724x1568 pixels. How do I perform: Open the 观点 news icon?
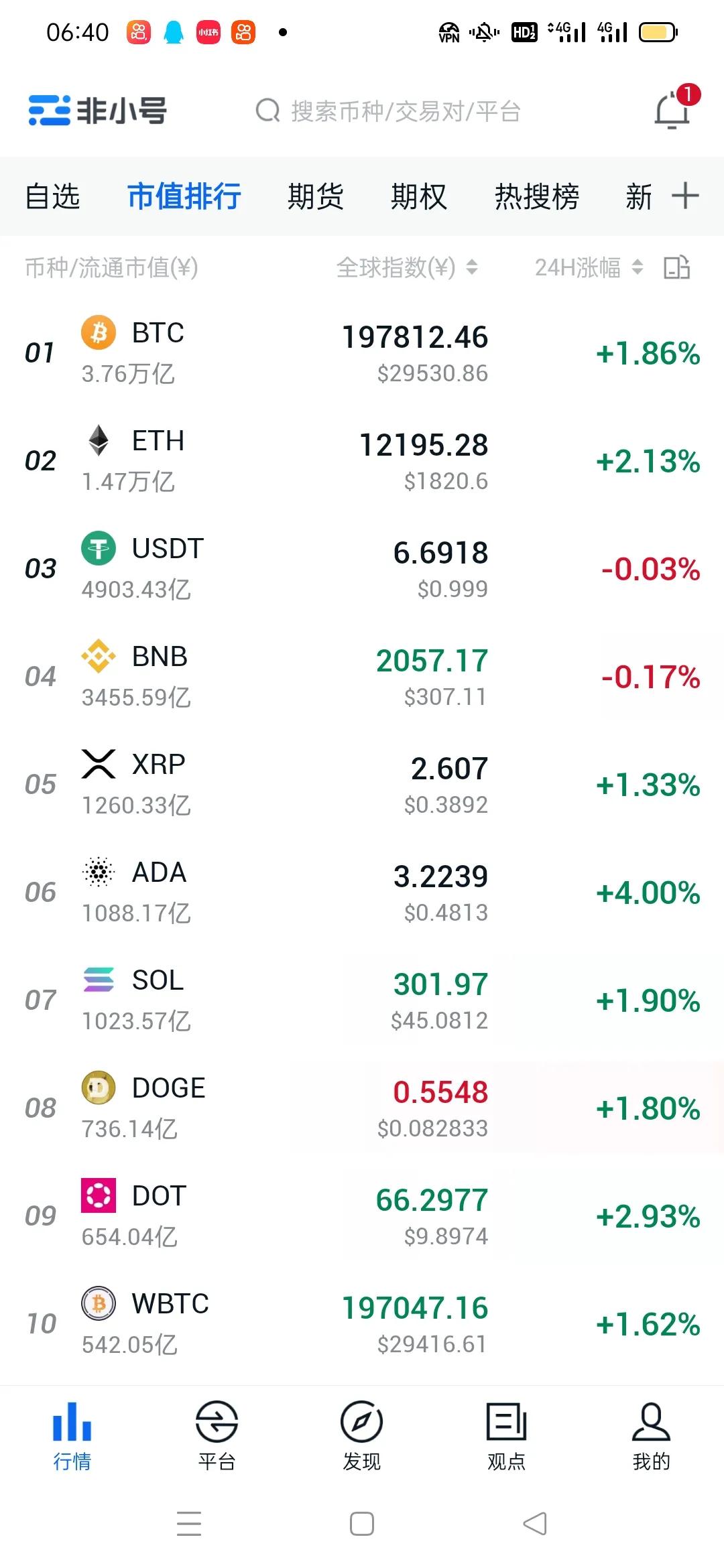(x=506, y=1434)
